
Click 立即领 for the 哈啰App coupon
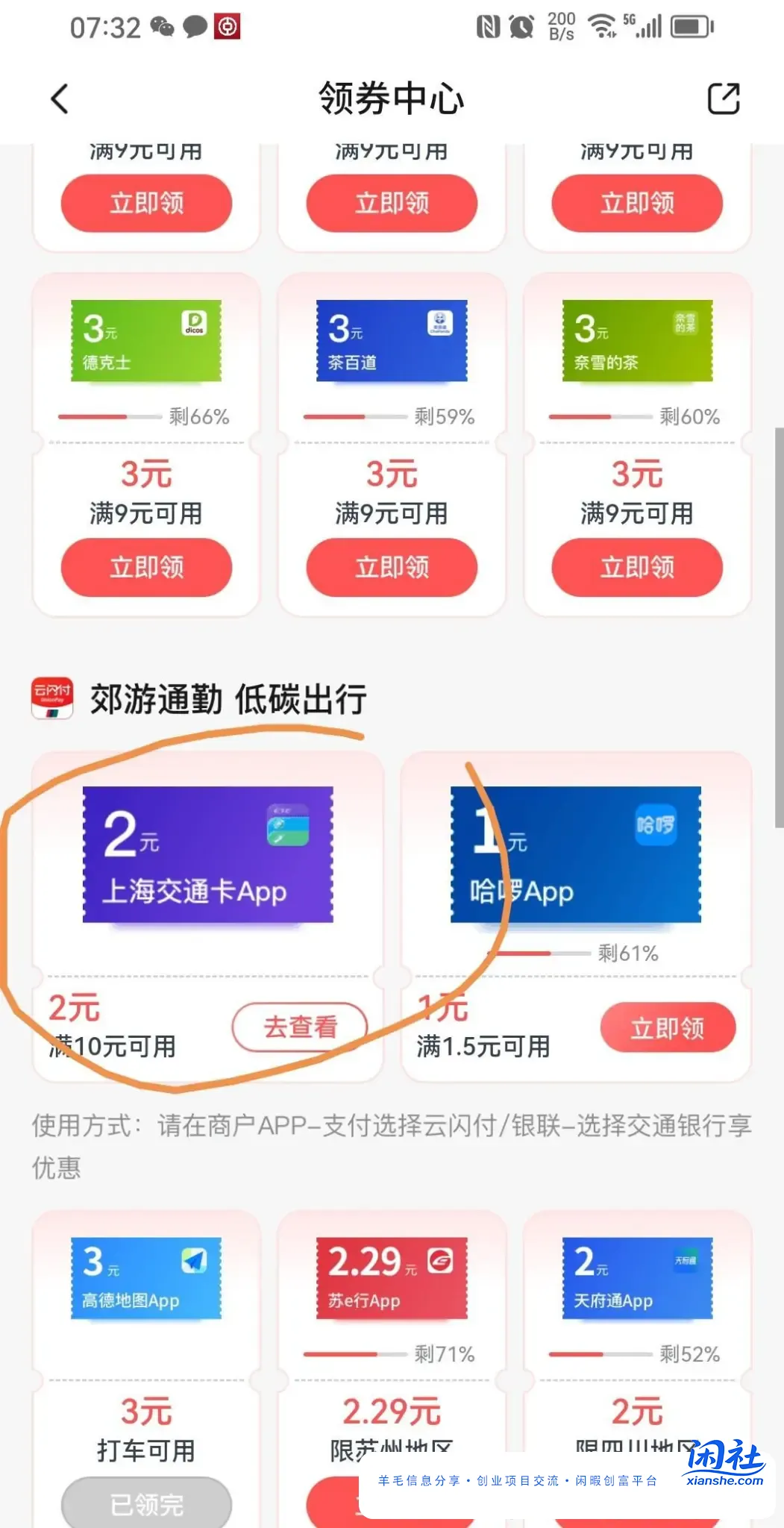(668, 1027)
